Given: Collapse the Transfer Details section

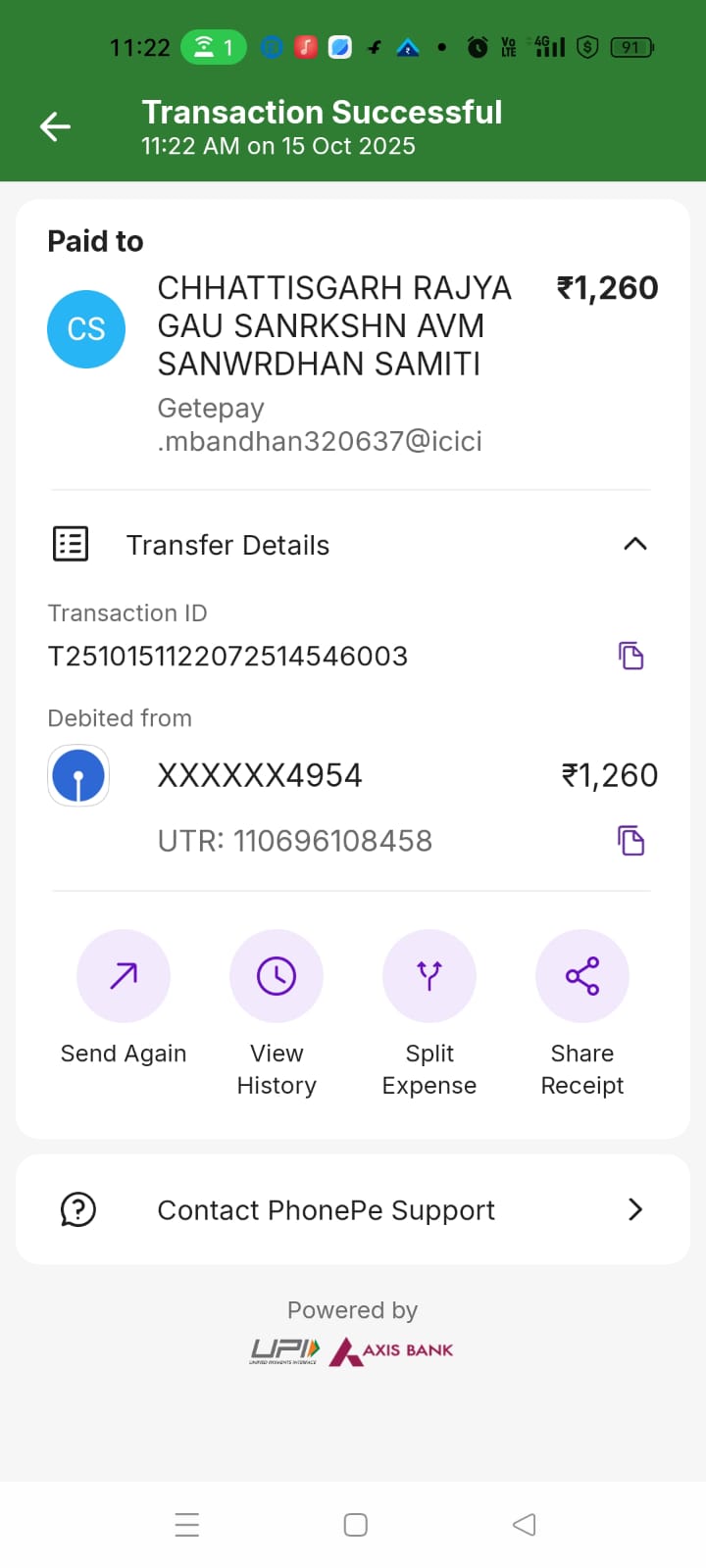Looking at the screenshot, I should click(x=634, y=544).
